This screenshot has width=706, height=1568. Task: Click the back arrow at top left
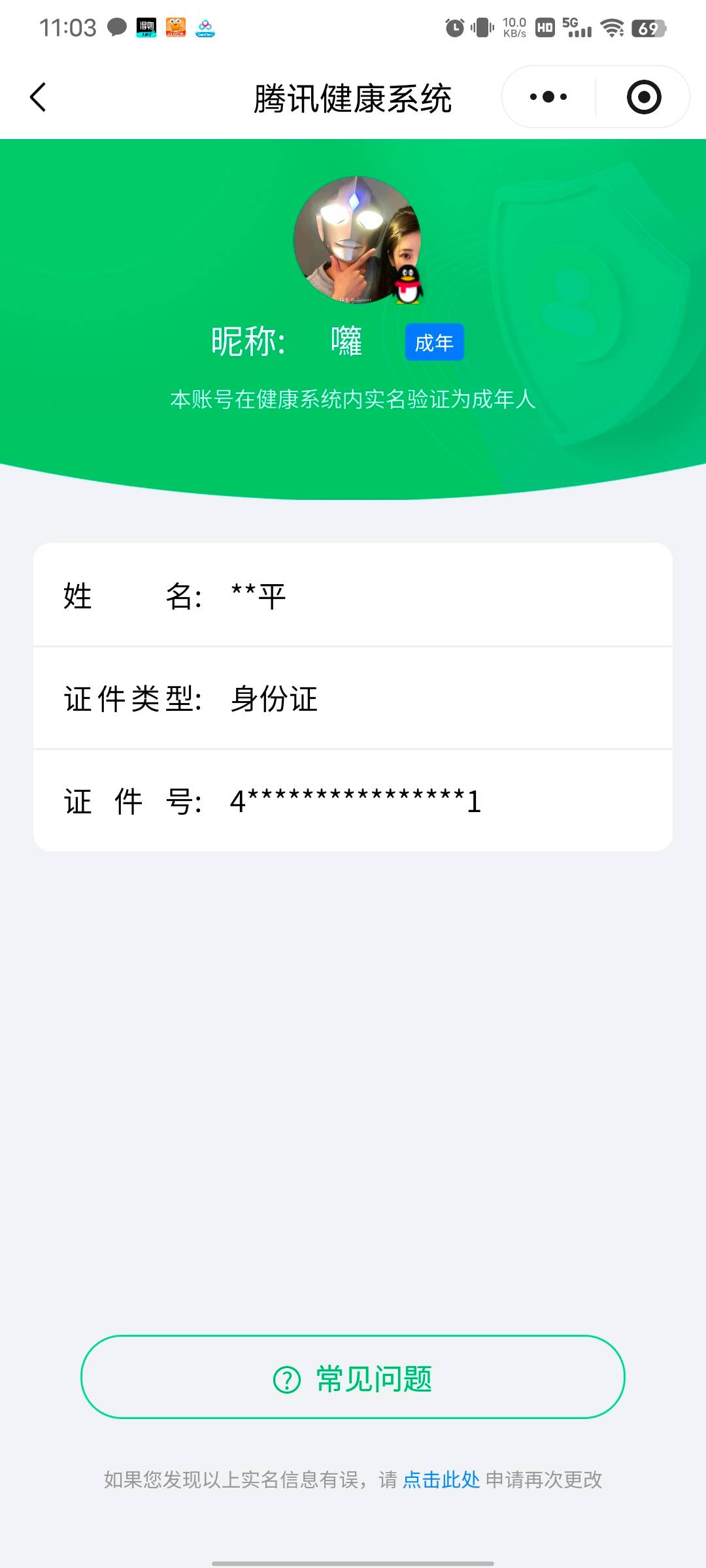pyautogui.click(x=39, y=97)
